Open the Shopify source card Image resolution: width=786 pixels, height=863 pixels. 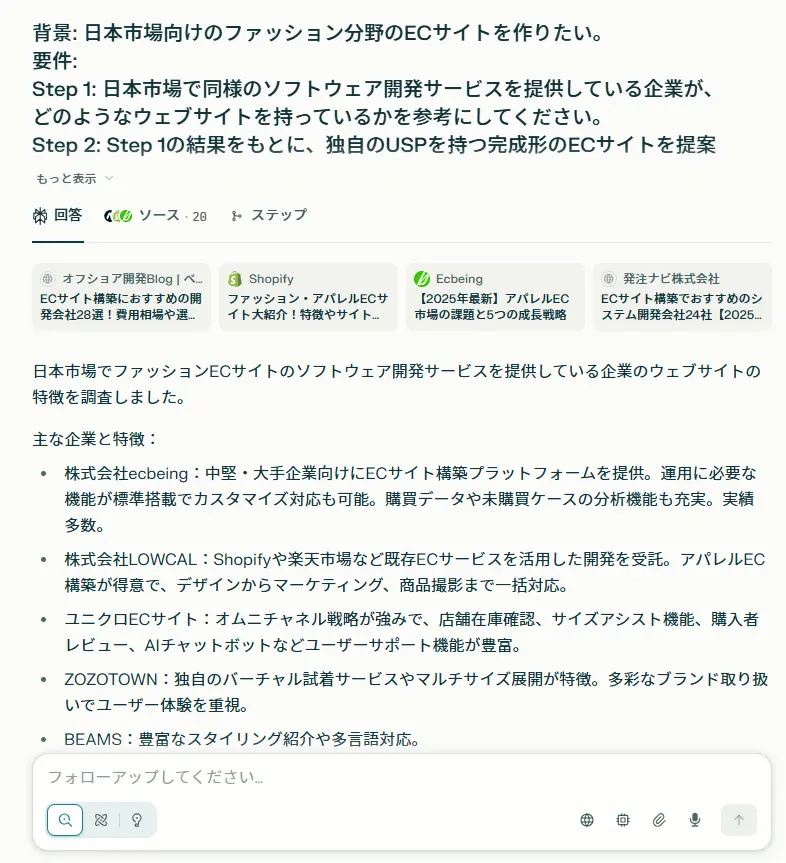click(308, 297)
